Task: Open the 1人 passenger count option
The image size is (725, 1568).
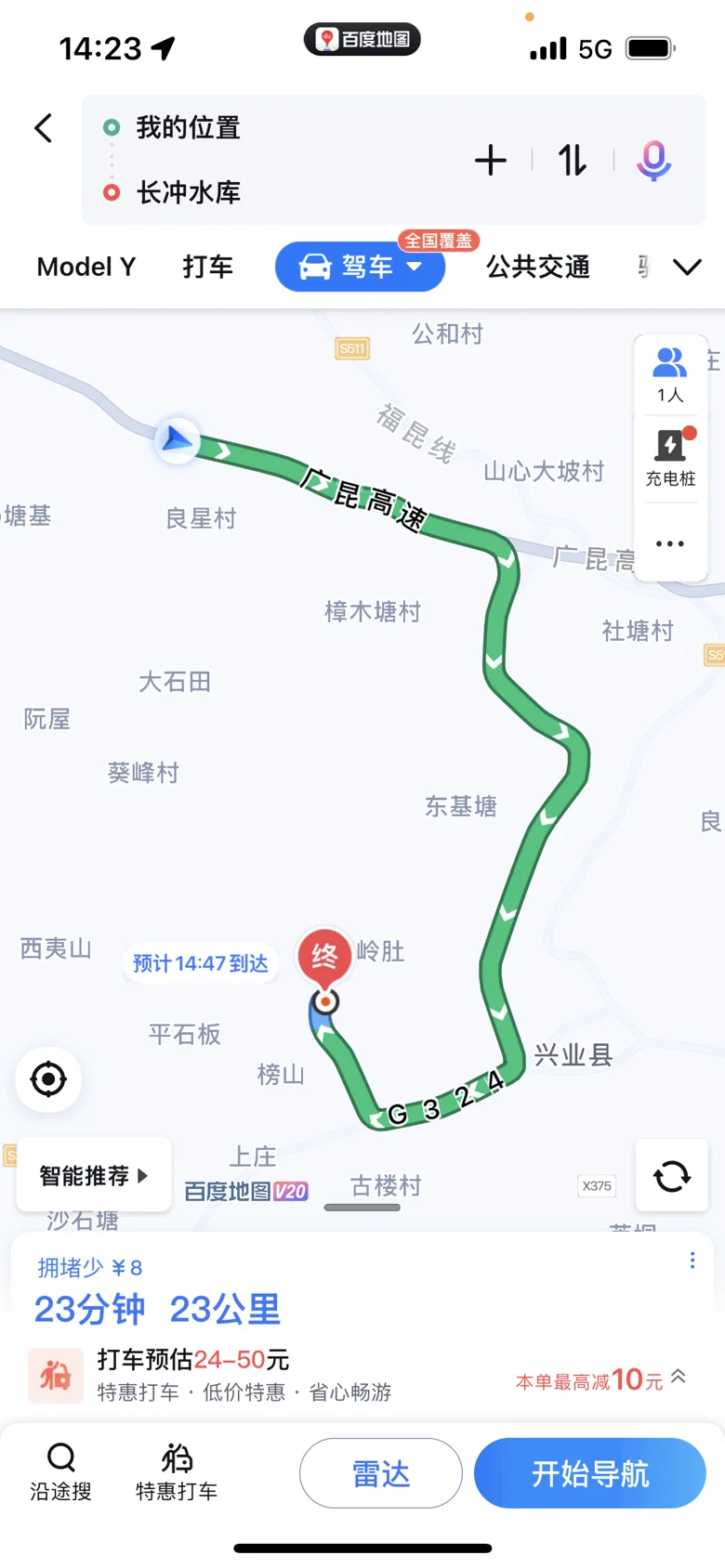Action: (670, 375)
